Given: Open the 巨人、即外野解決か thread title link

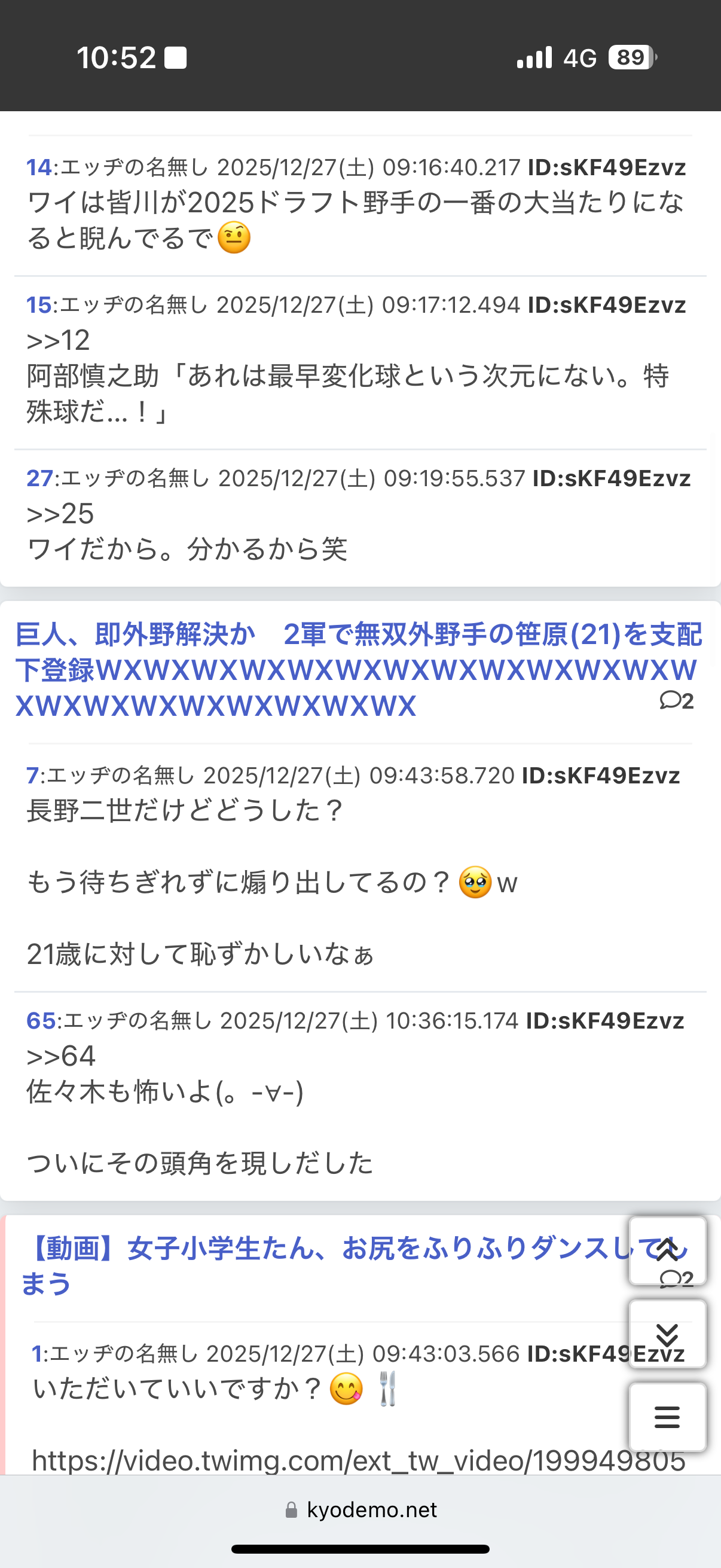Looking at the screenshot, I should pos(359,670).
